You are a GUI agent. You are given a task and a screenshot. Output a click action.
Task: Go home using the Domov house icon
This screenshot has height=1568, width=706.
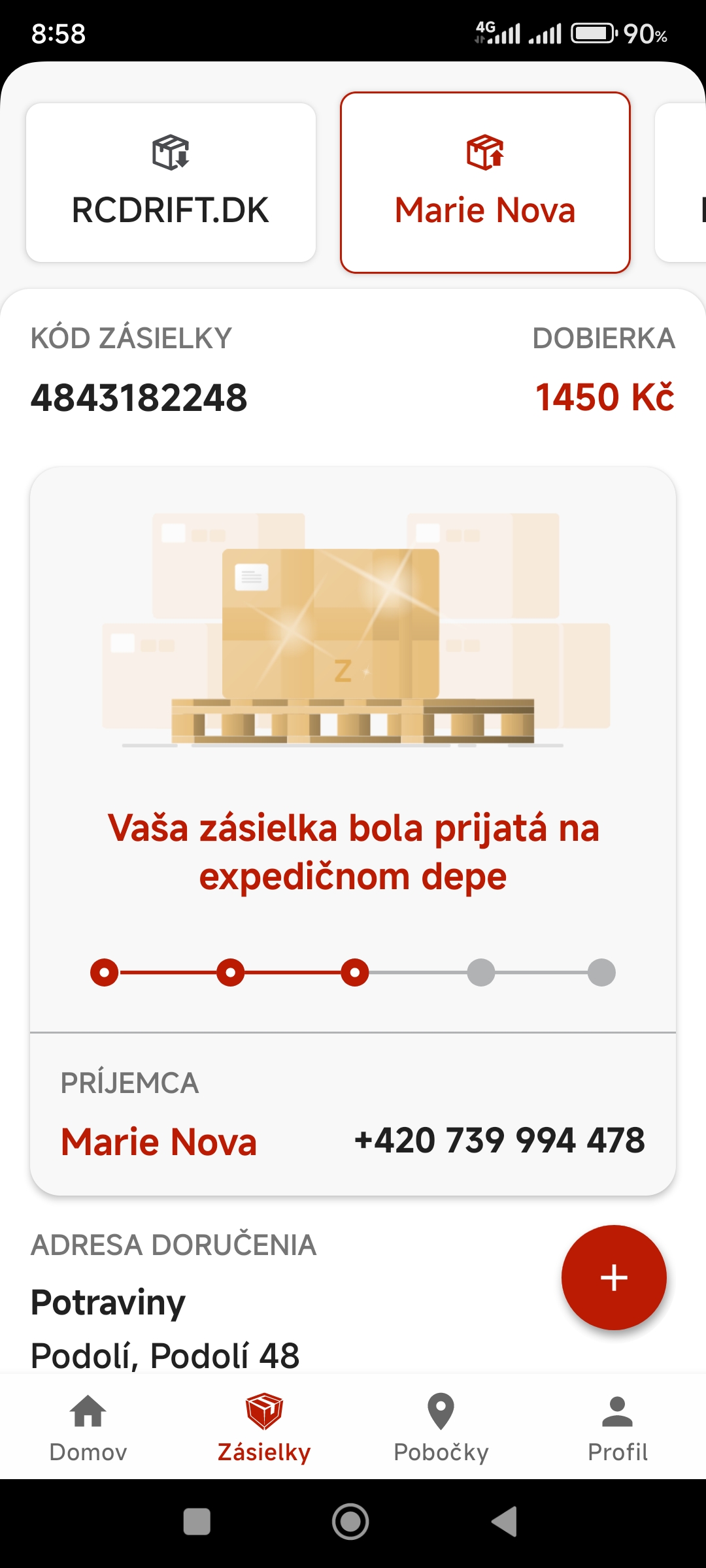[x=87, y=1411]
